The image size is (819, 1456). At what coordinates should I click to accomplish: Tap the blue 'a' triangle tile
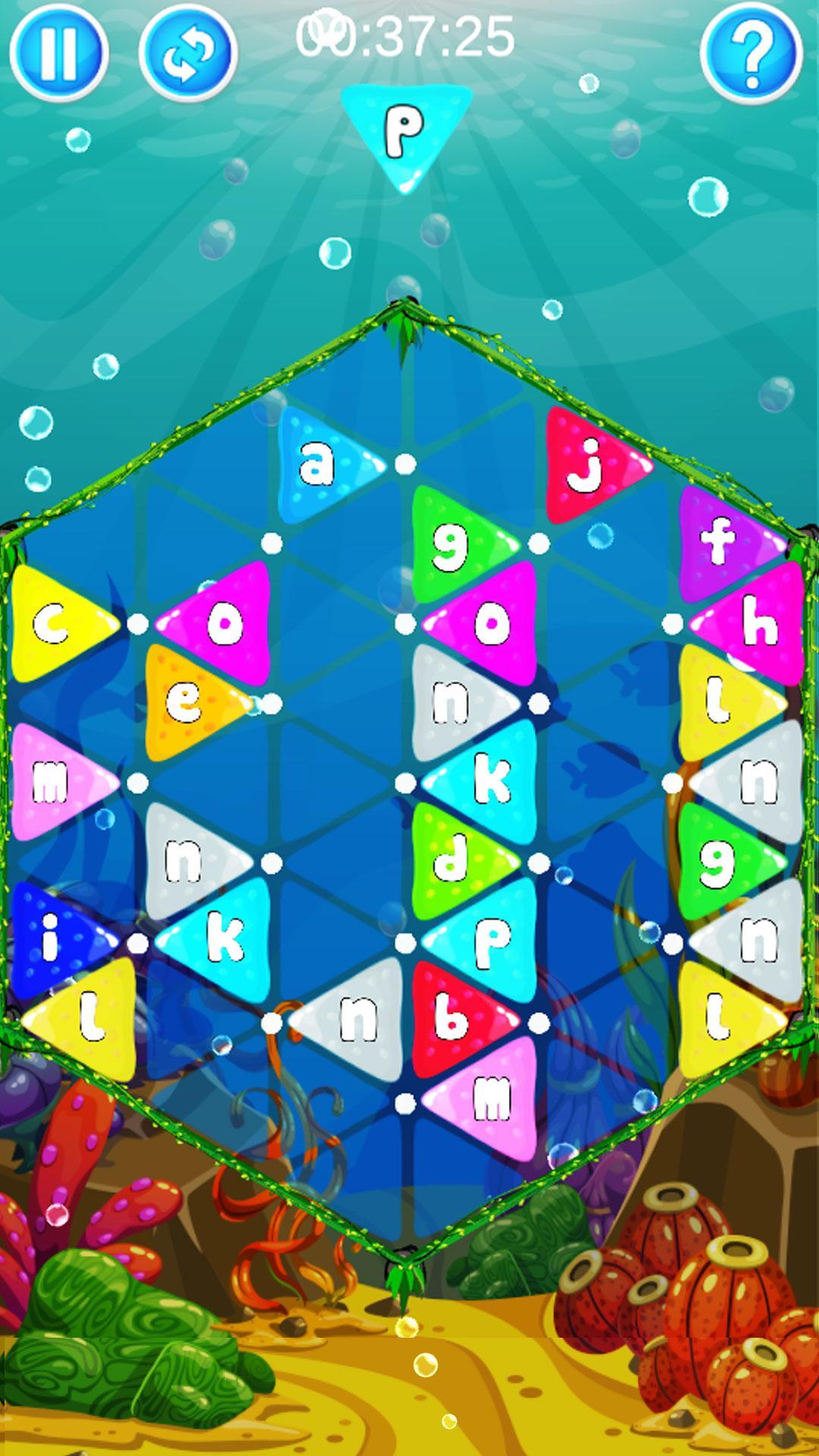point(318,464)
